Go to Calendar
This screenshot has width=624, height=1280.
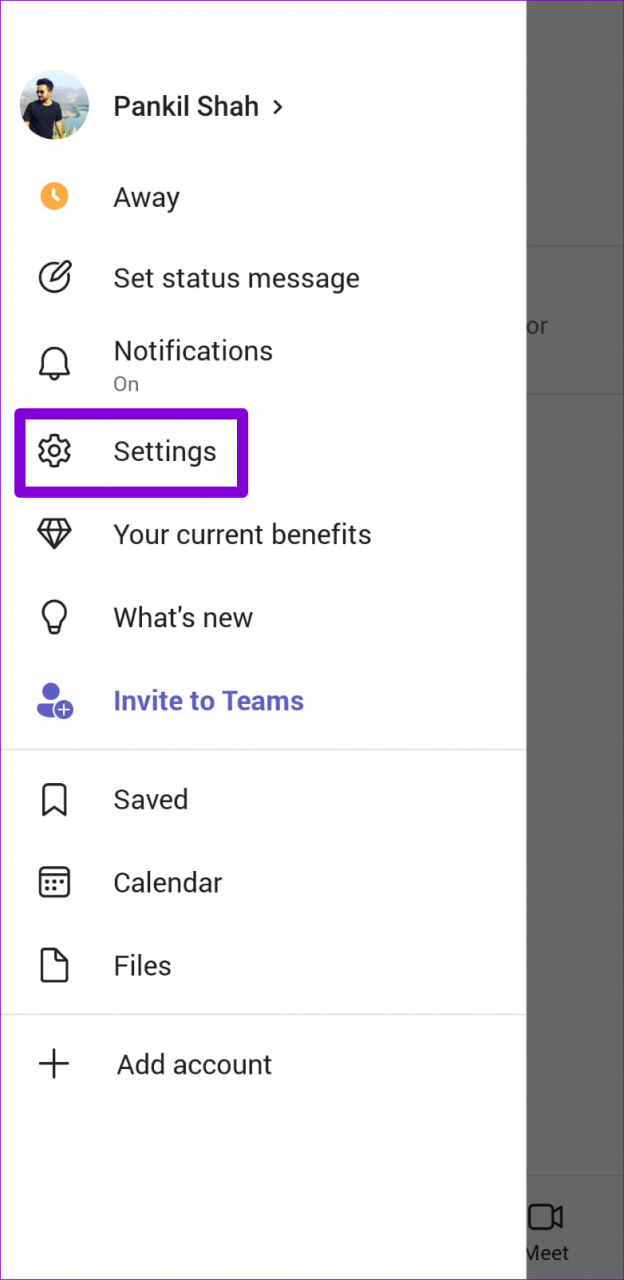point(167,883)
